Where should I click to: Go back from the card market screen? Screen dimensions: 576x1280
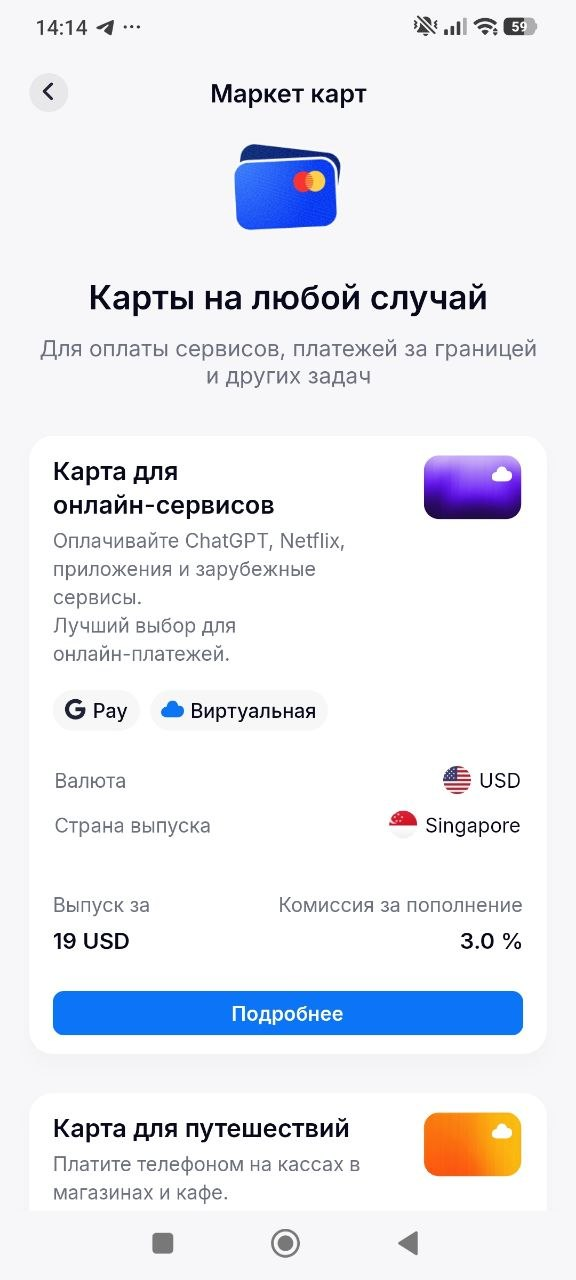pos(48,92)
